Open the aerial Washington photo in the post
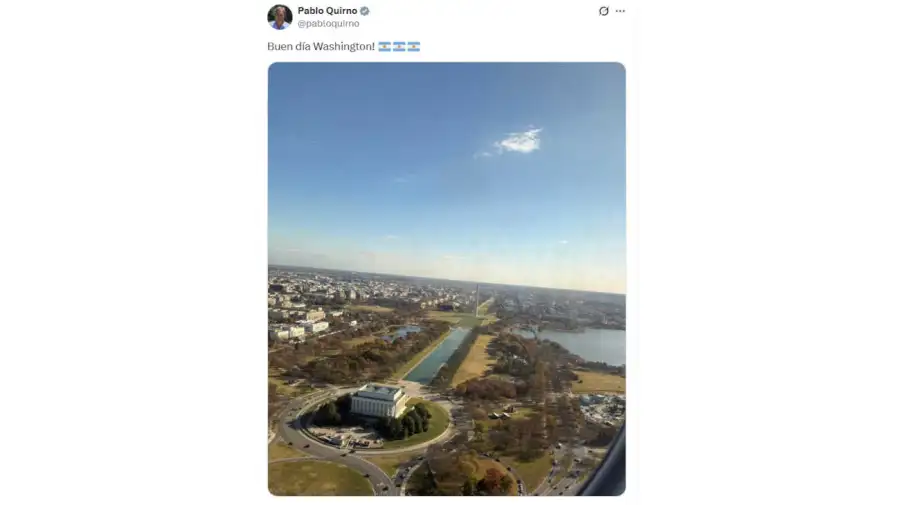 tap(446, 279)
